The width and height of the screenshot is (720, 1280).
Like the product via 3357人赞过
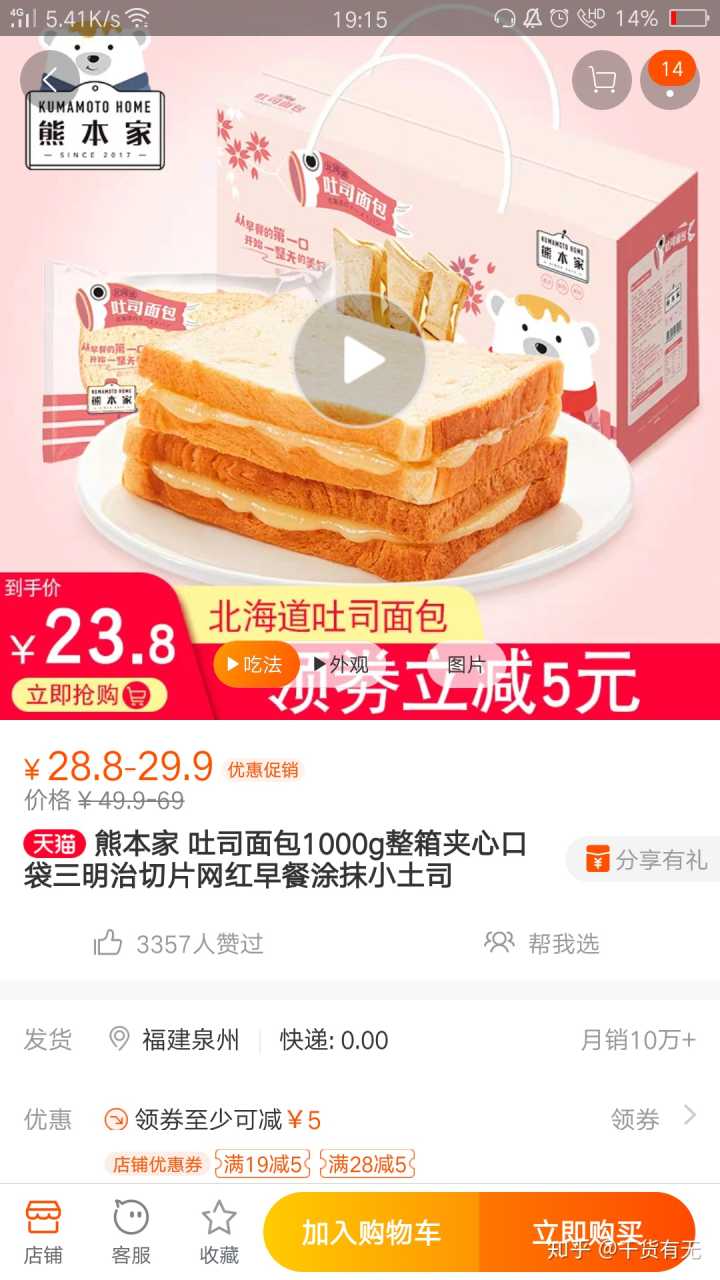pyautogui.click(x=179, y=943)
